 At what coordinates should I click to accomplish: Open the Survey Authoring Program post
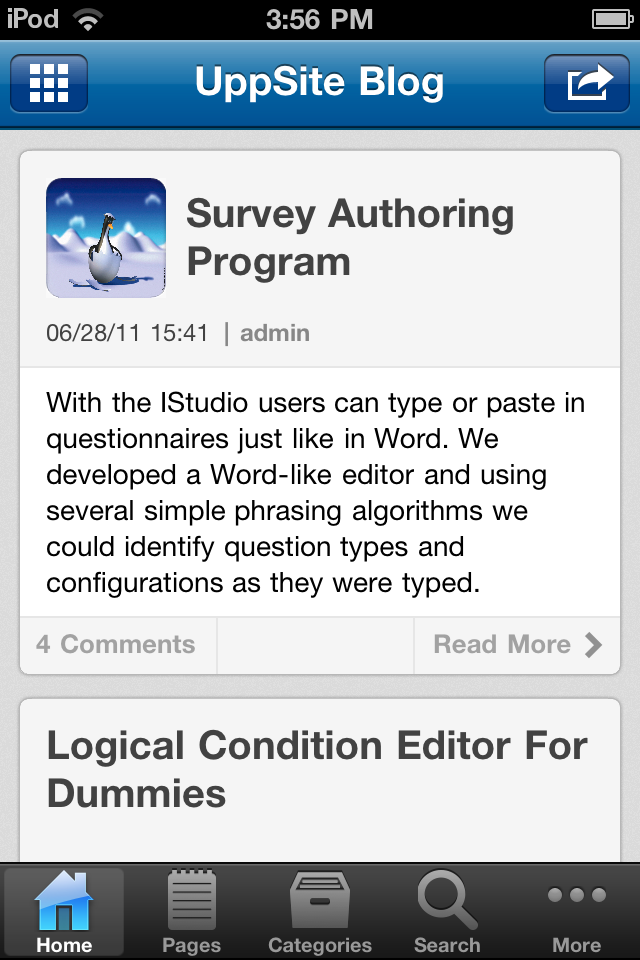(350, 237)
